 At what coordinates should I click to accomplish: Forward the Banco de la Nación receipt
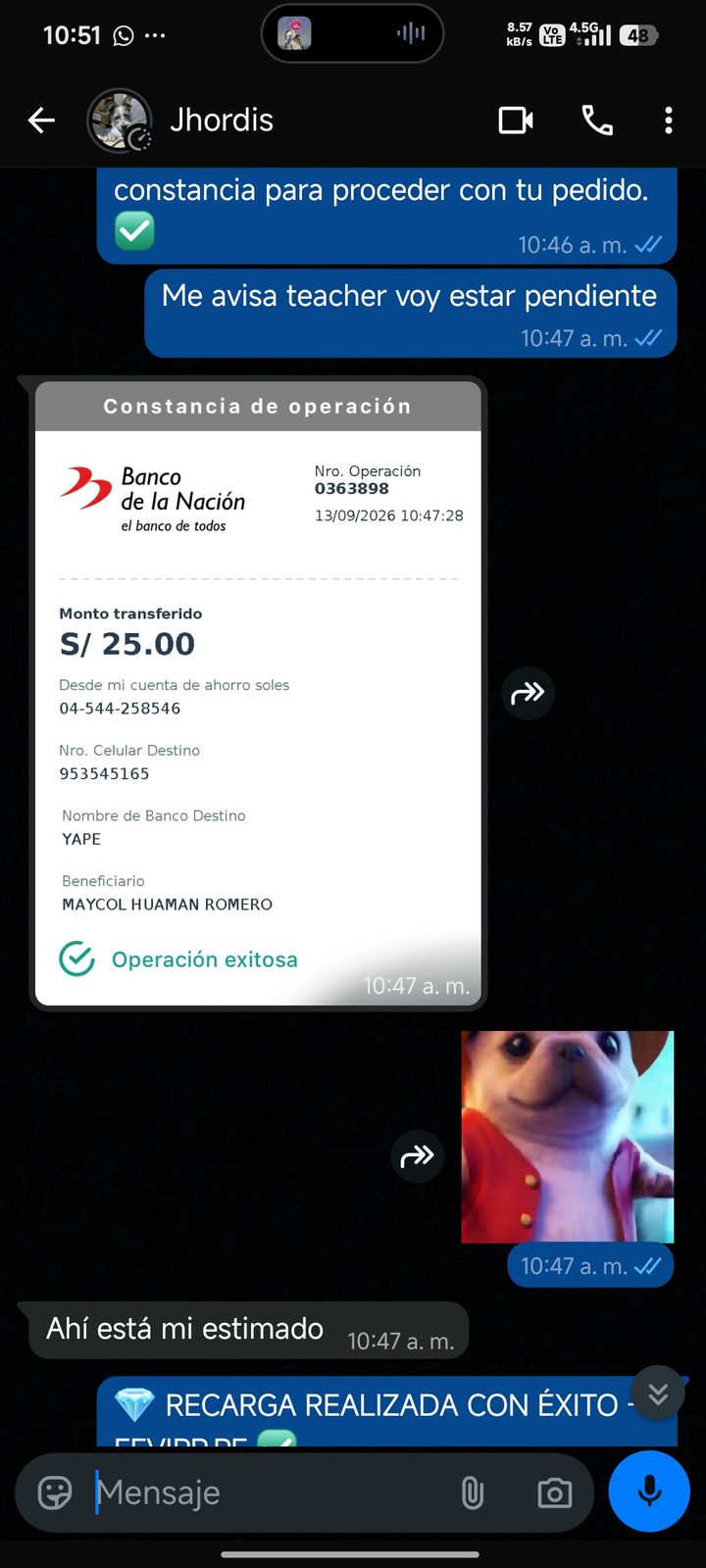(528, 693)
